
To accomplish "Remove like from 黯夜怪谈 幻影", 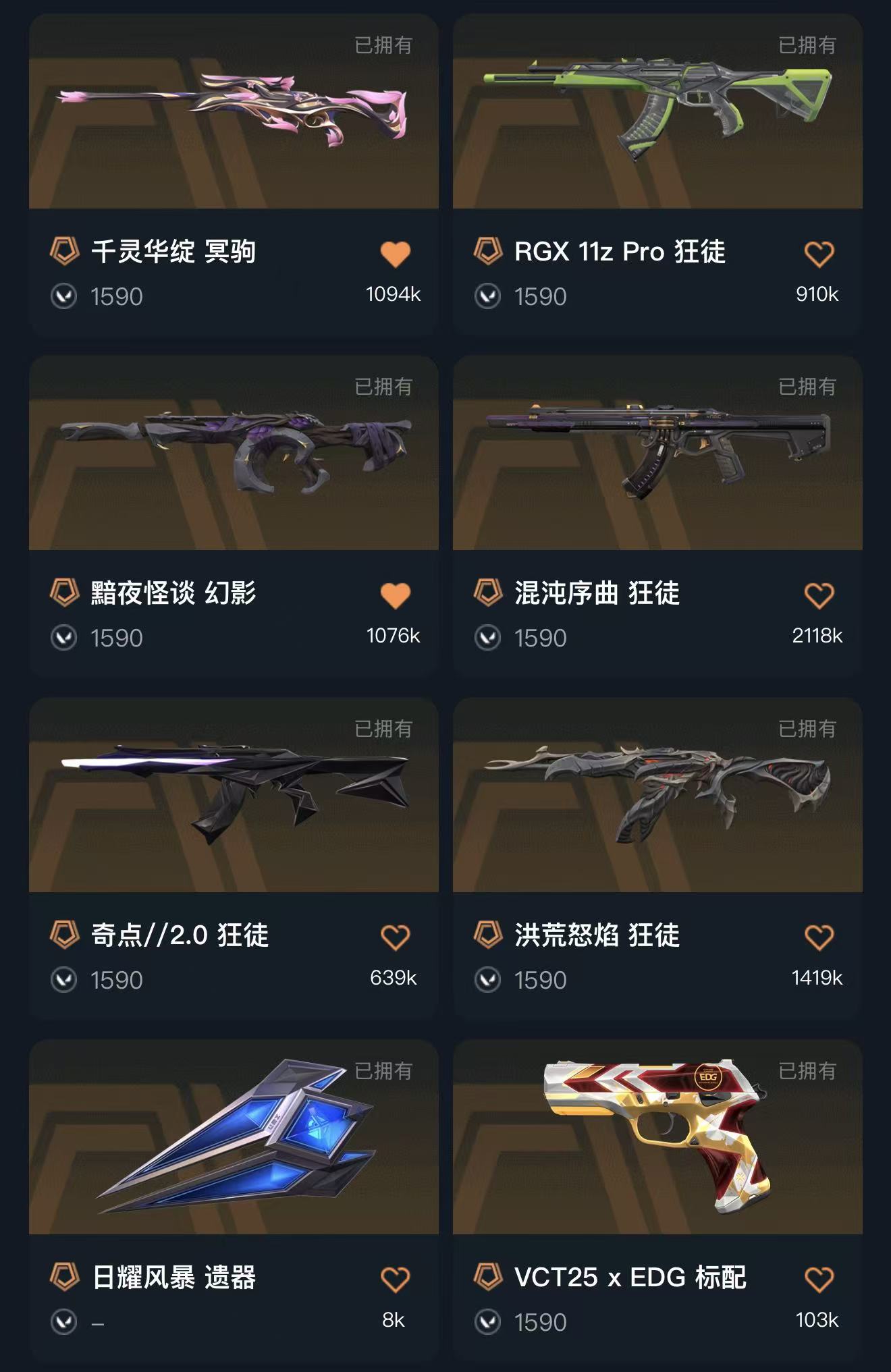I will 395,596.
